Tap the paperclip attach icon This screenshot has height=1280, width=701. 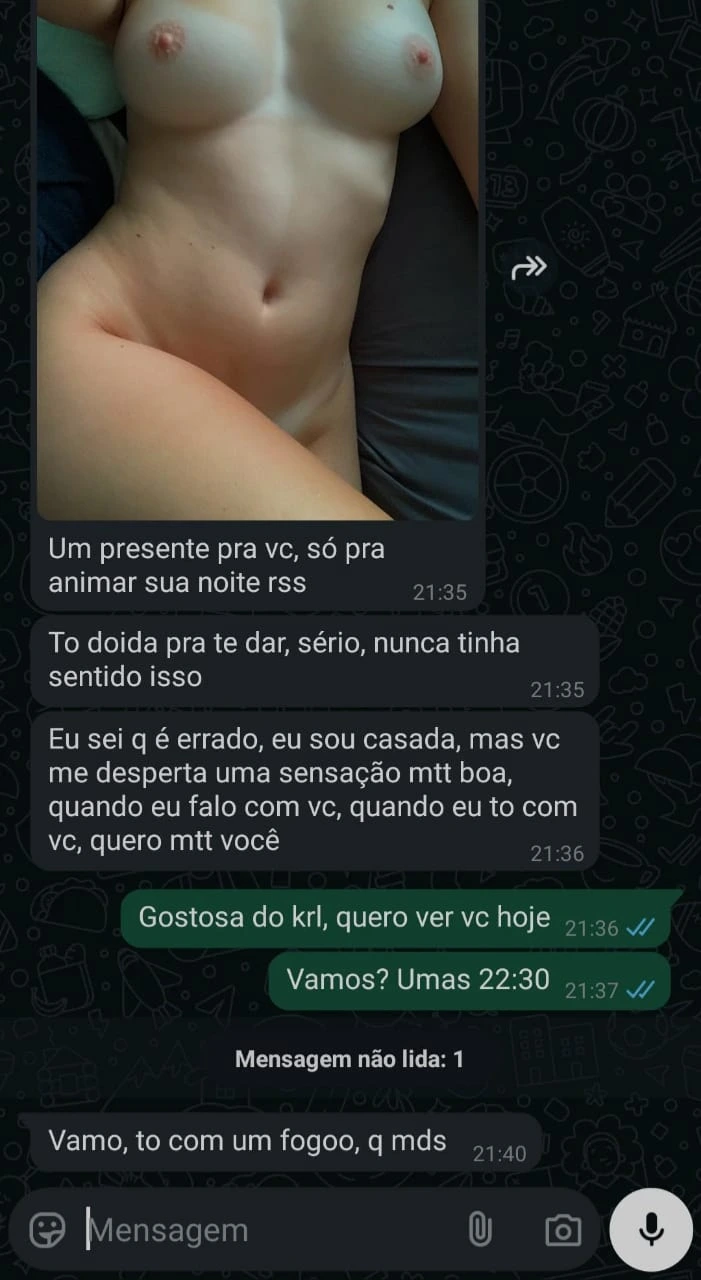pyautogui.click(x=480, y=1229)
